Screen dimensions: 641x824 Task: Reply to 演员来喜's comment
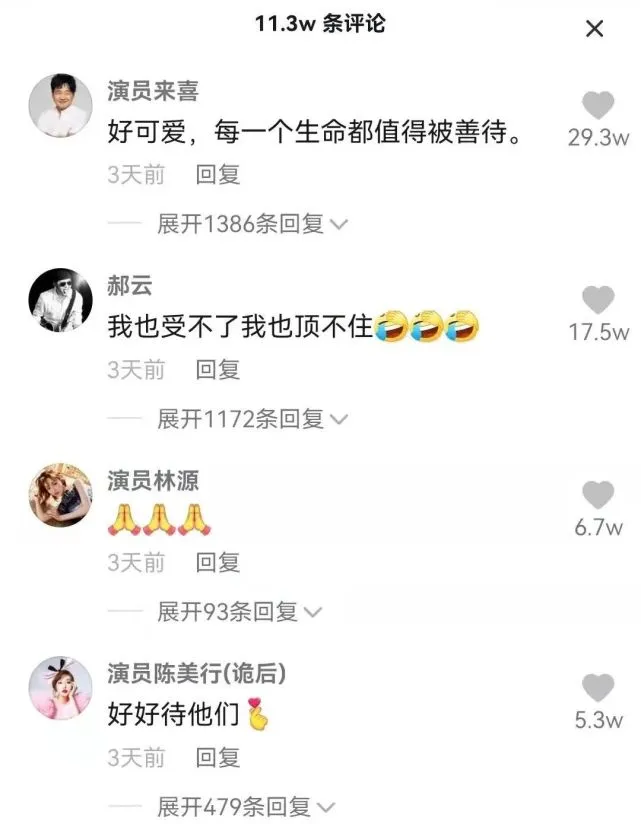pos(217,175)
